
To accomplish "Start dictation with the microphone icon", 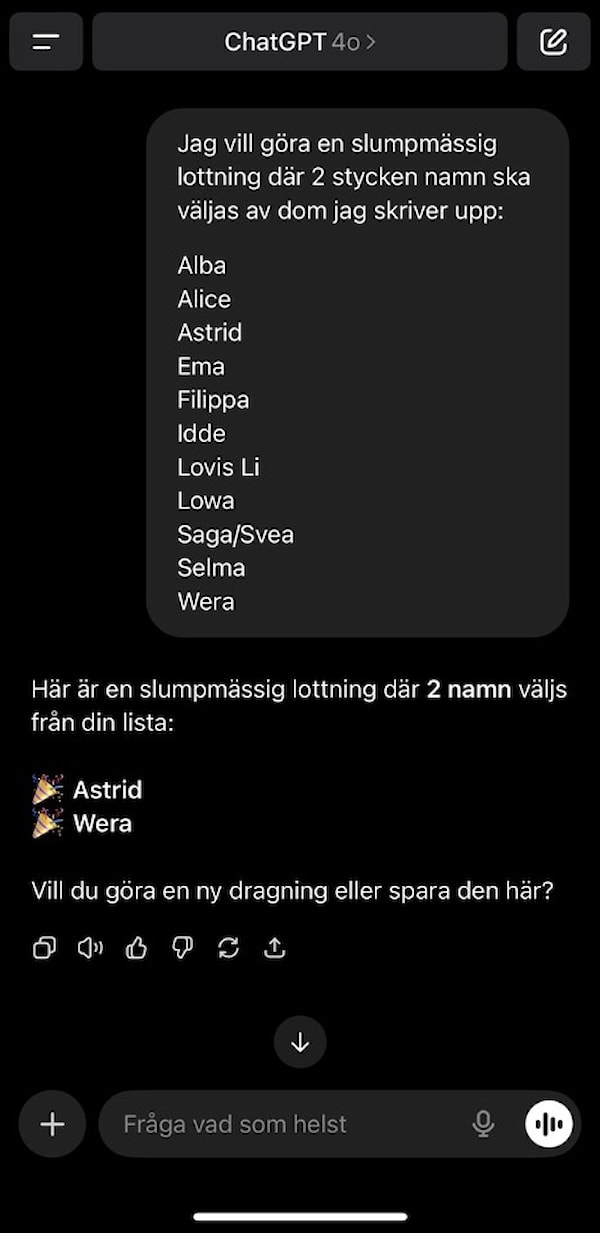I will pos(483,1124).
